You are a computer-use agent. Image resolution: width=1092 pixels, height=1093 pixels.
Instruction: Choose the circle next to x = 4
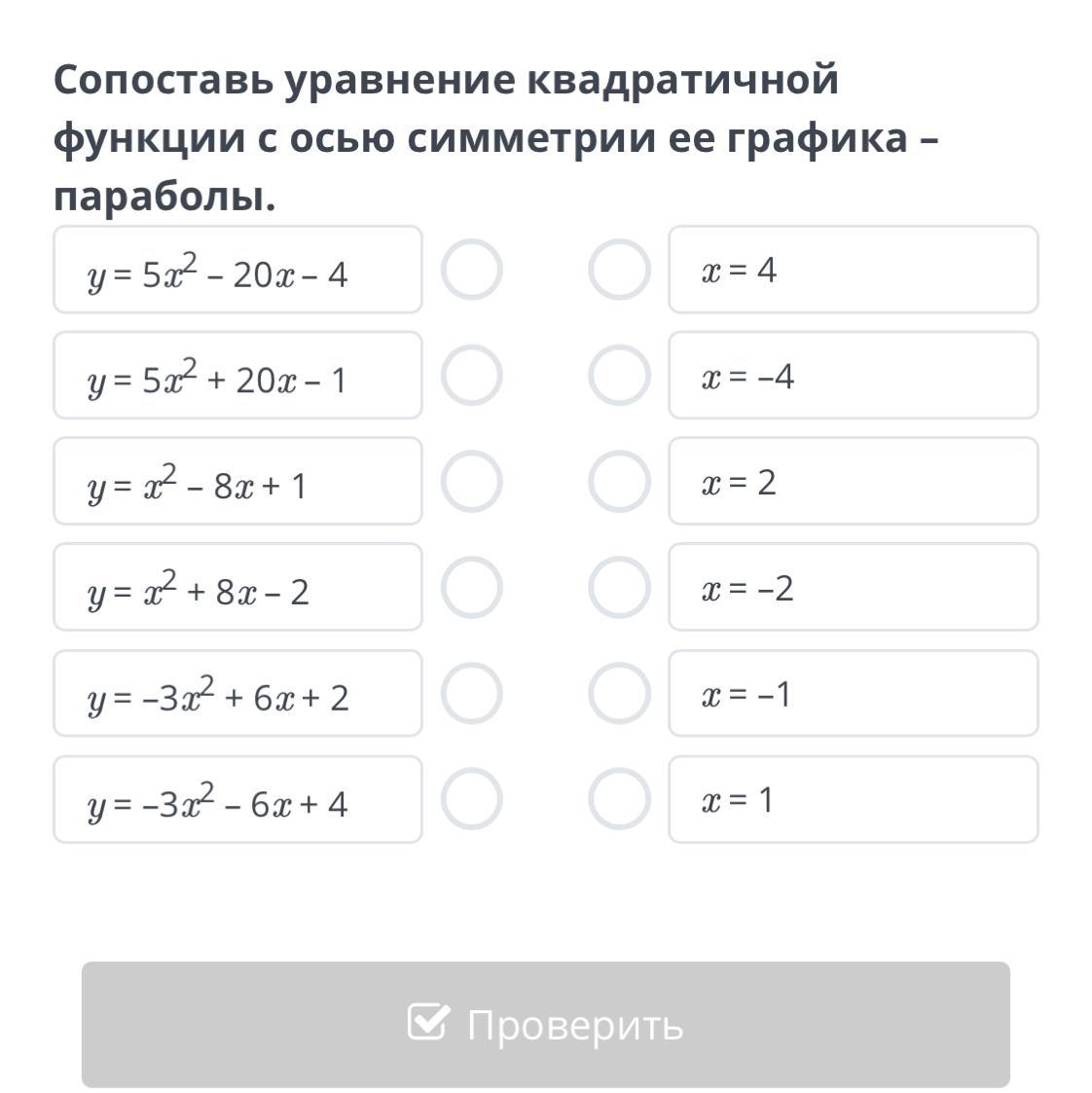(x=619, y=270)
